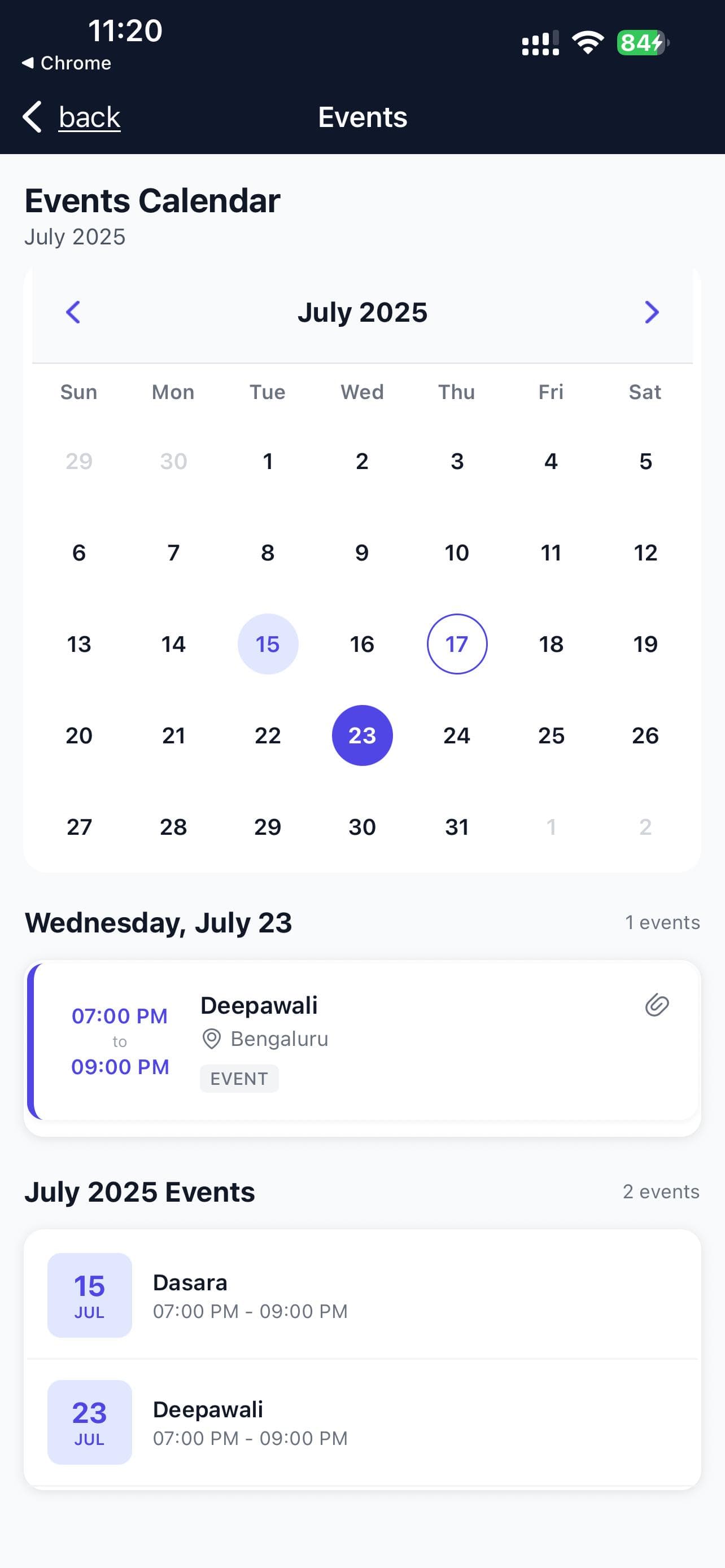Go to next month in calendar

[x=652, y=312]
